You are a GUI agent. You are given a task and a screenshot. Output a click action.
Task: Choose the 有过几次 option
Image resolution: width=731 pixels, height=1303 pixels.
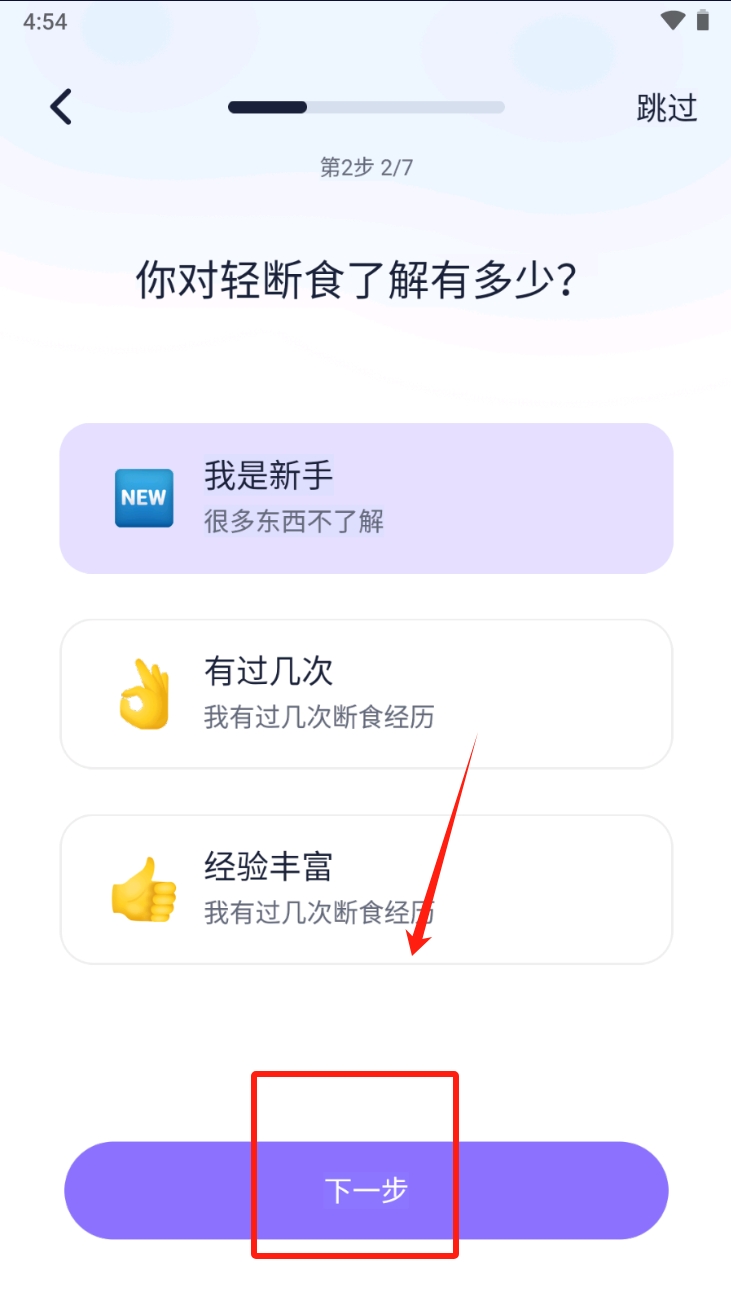coord(366,694)
